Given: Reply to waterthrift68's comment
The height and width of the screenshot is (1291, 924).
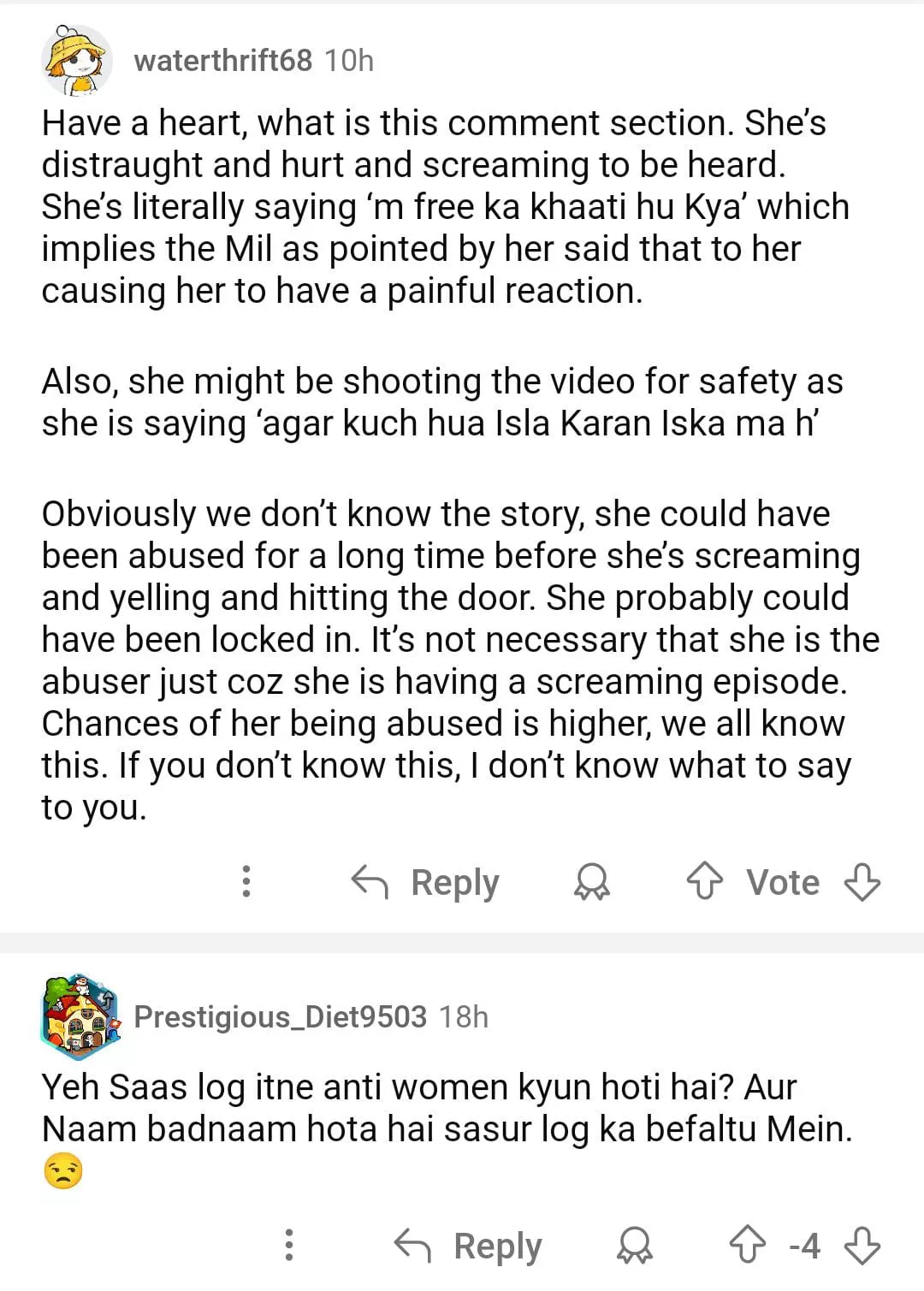Looking at the screenshot, I should tap(426, 882).
